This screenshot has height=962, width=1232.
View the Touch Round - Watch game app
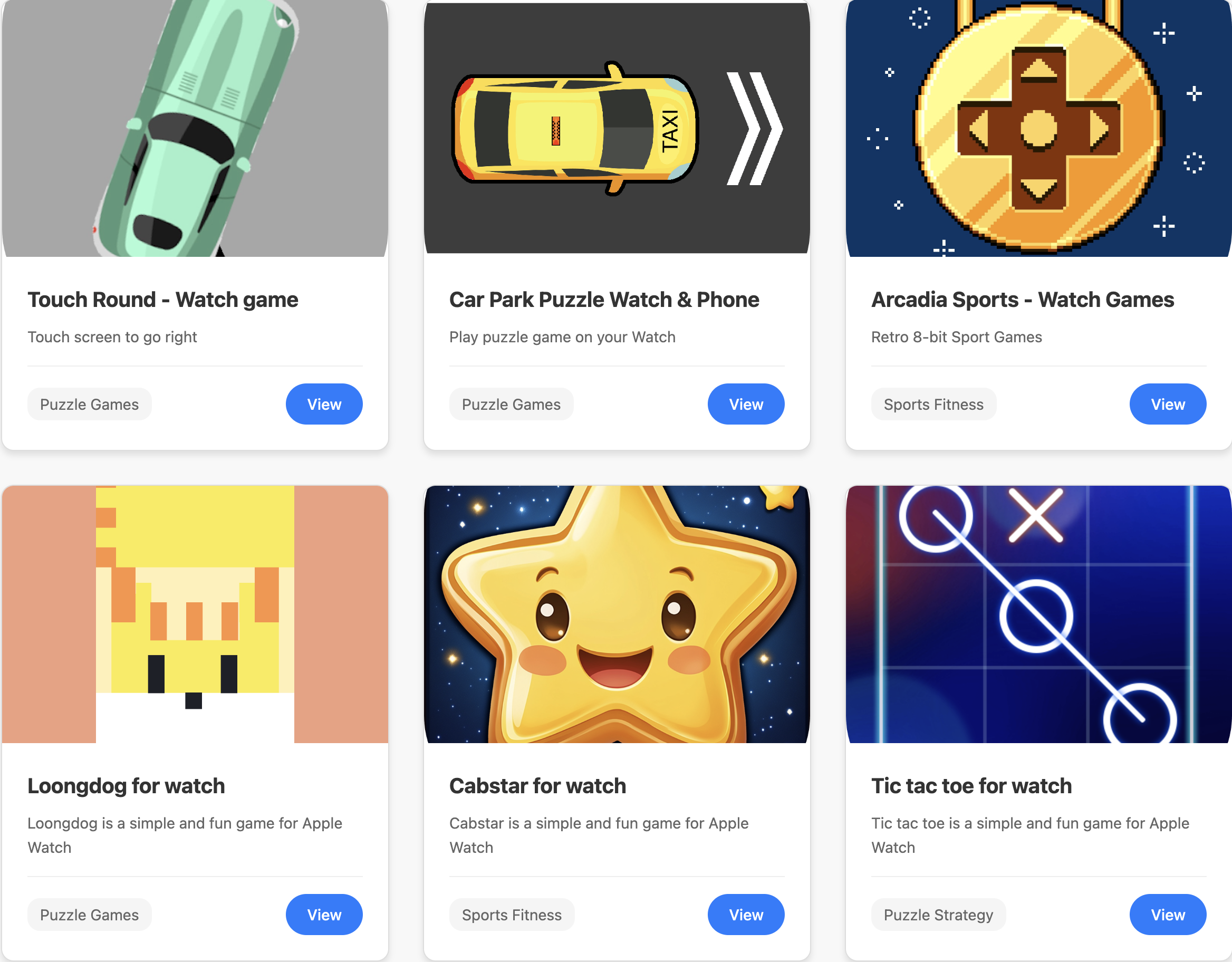324,404
